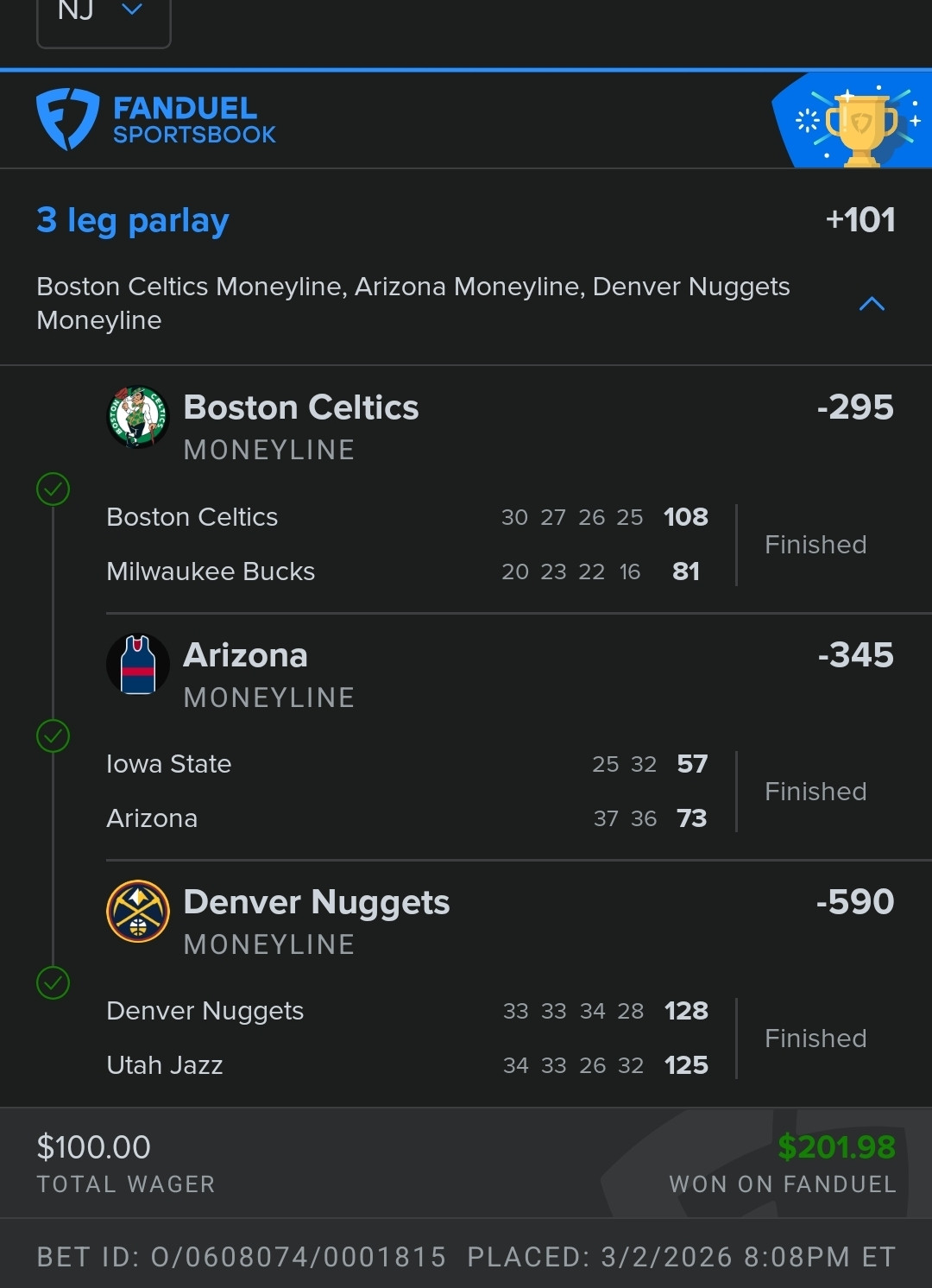Collapse the 3 leg parlay details
Viewport: 932px width, 1288px height.
click(872, 304)
